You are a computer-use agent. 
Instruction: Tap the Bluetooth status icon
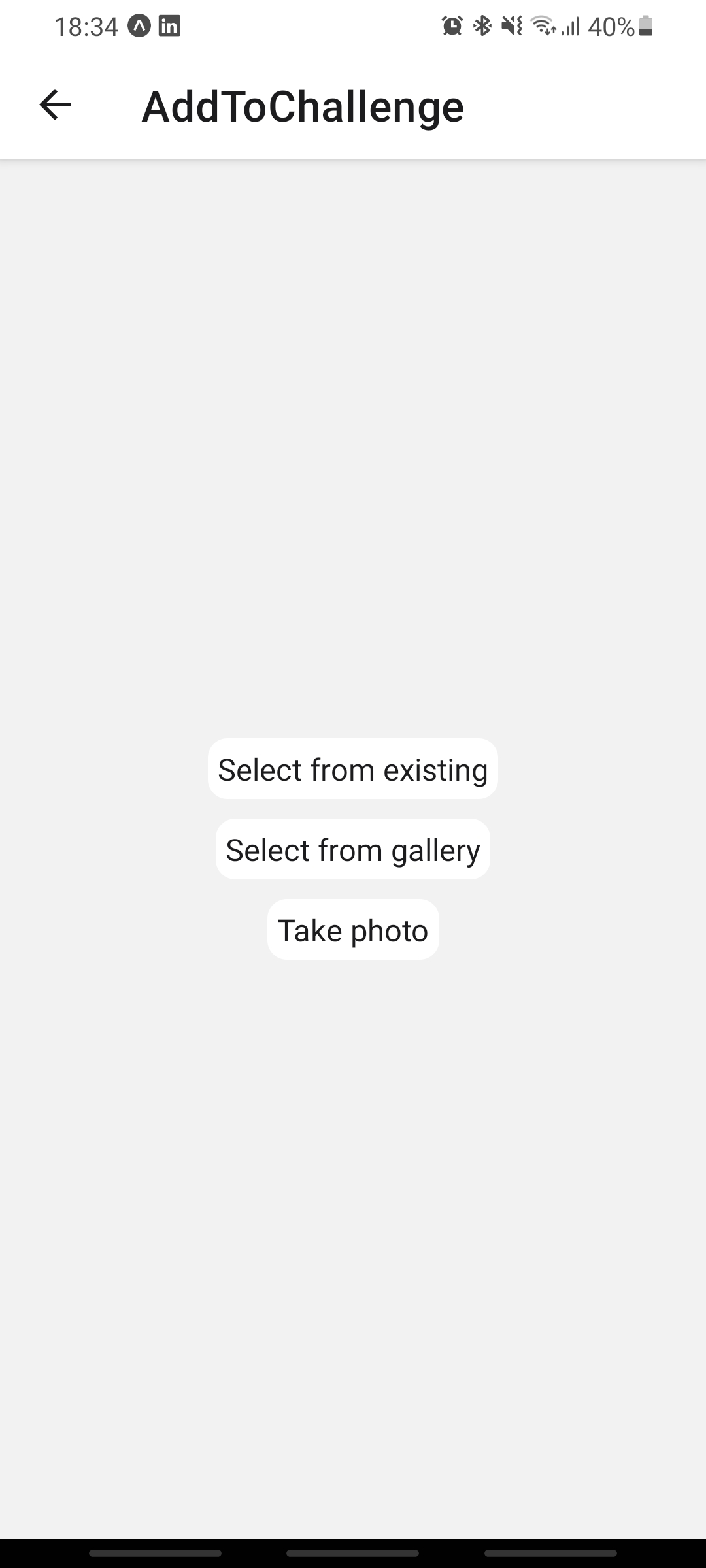coord(482,26)
